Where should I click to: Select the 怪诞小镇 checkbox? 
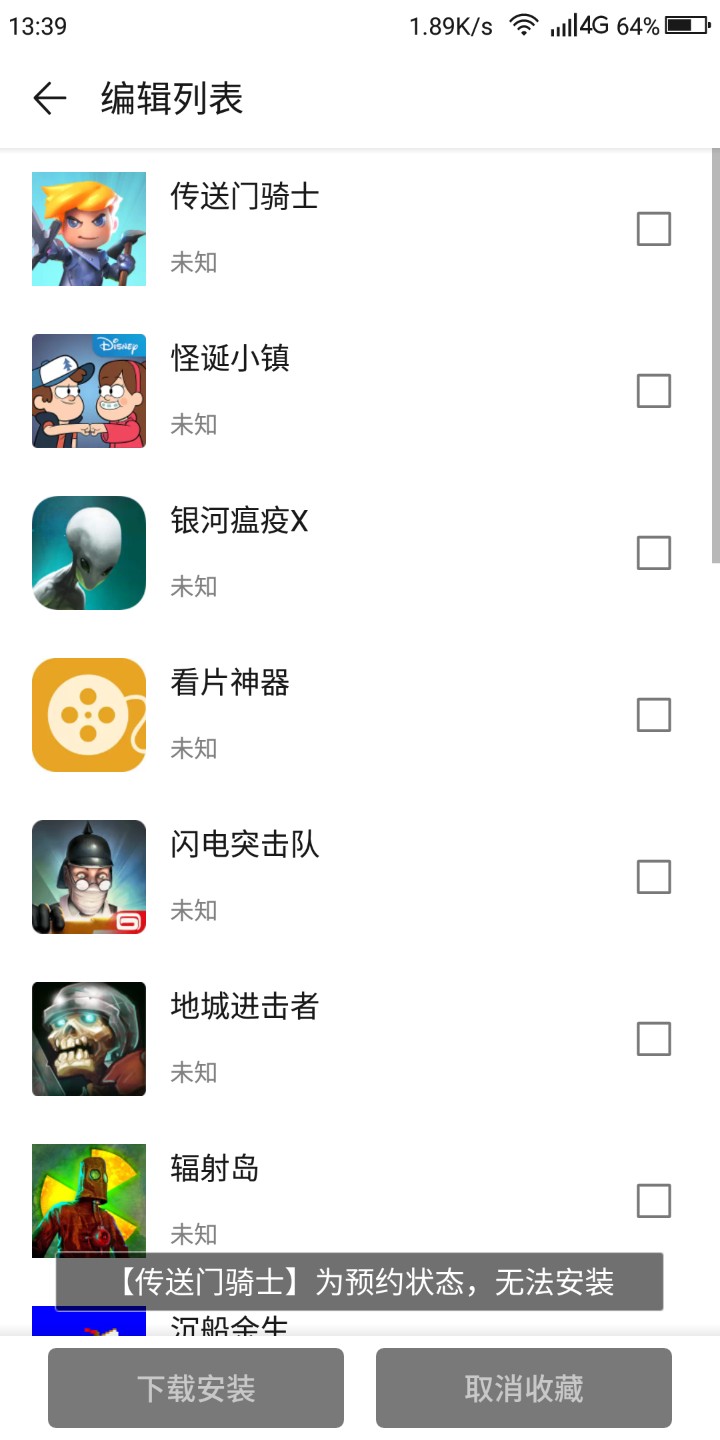point(653,391)
